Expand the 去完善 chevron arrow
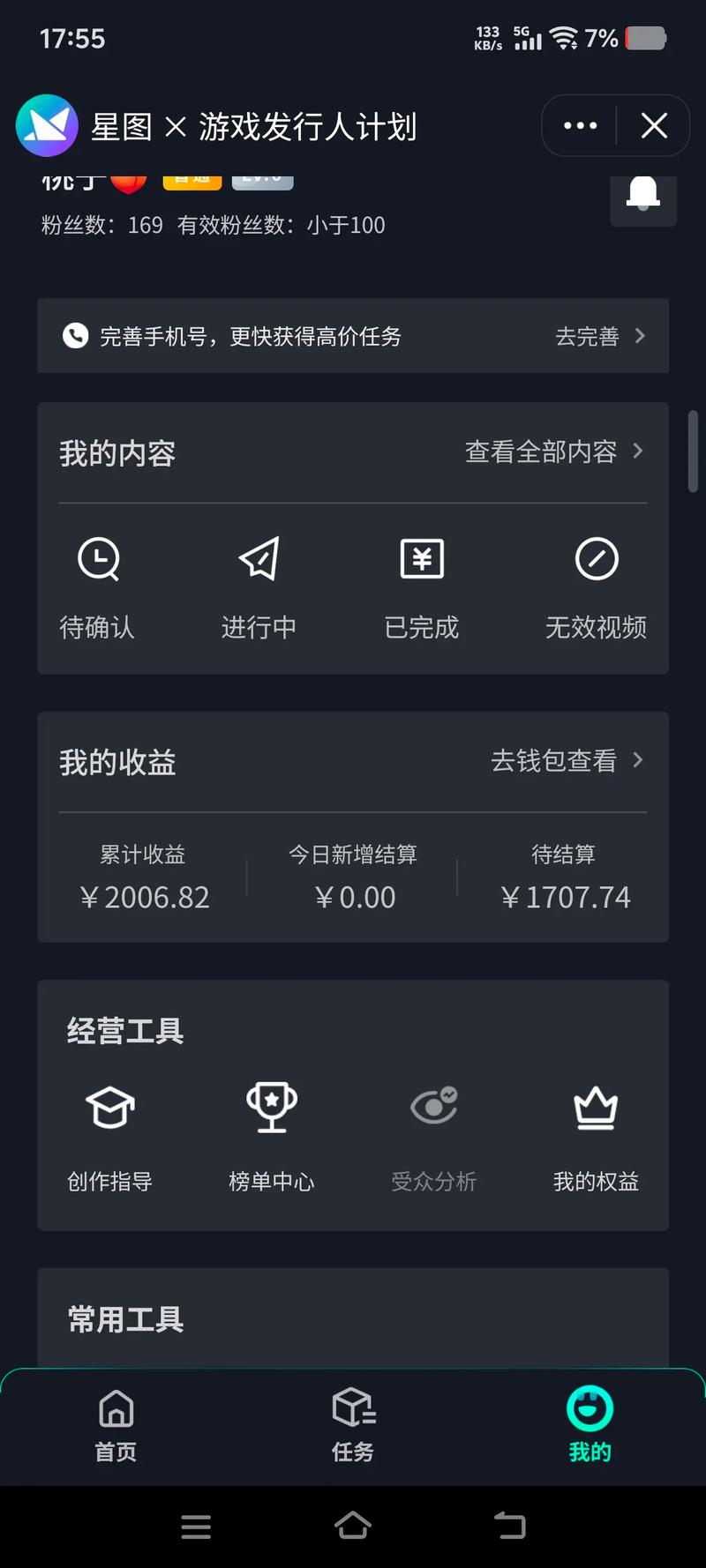The height and width of the screenshot is (1568, 706). point(640,336)
